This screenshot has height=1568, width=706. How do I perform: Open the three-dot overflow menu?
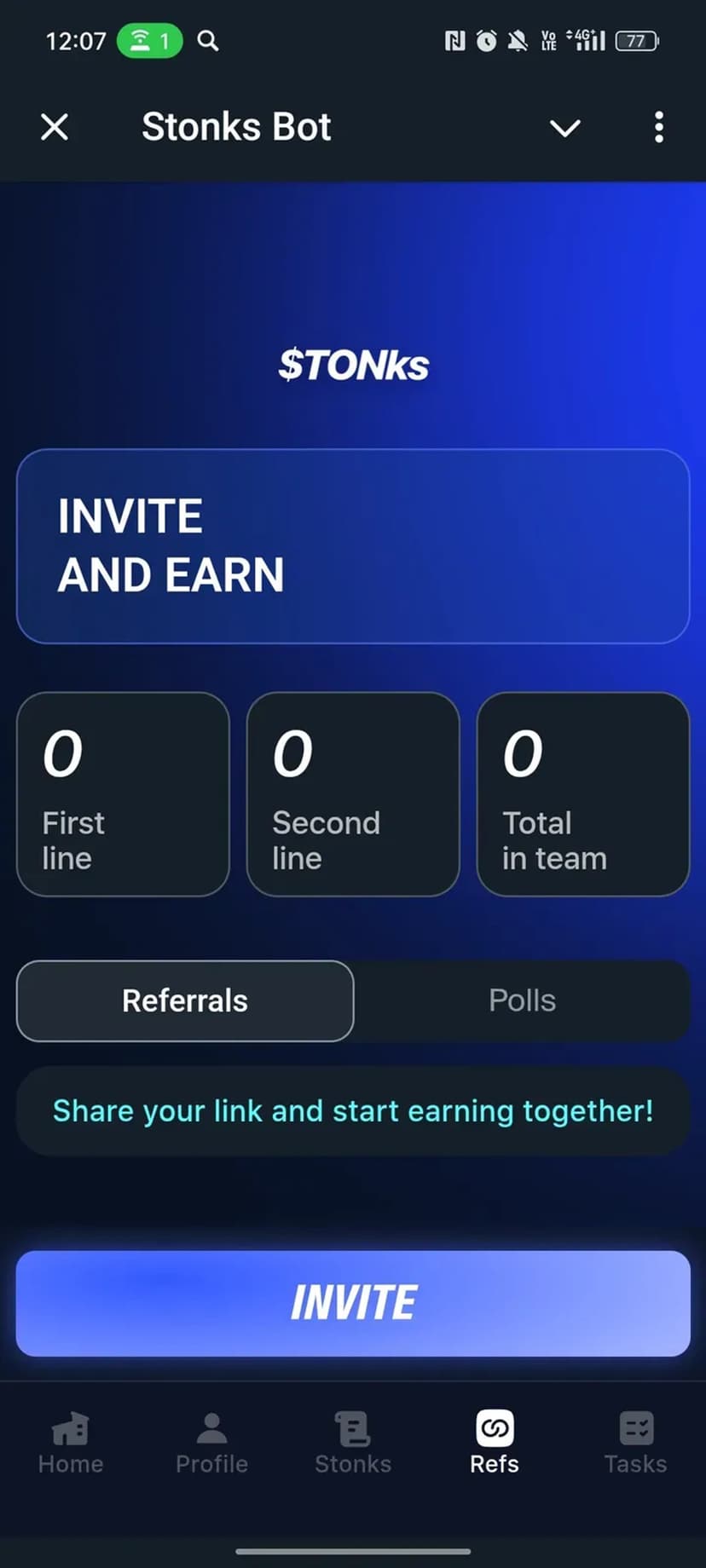click(658, 128)
